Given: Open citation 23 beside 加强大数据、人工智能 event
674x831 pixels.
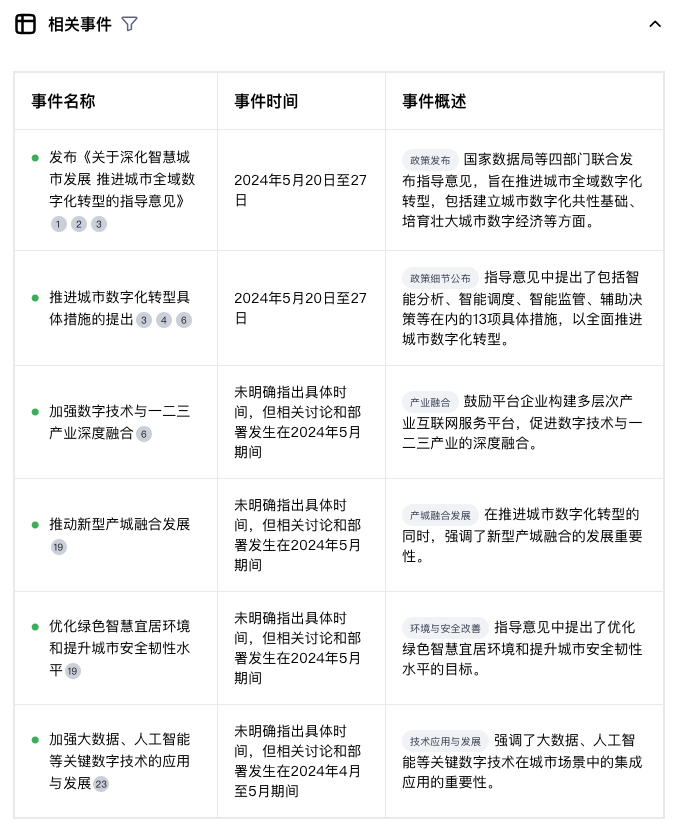Looking at the screenshot, I should pos(101,784).
